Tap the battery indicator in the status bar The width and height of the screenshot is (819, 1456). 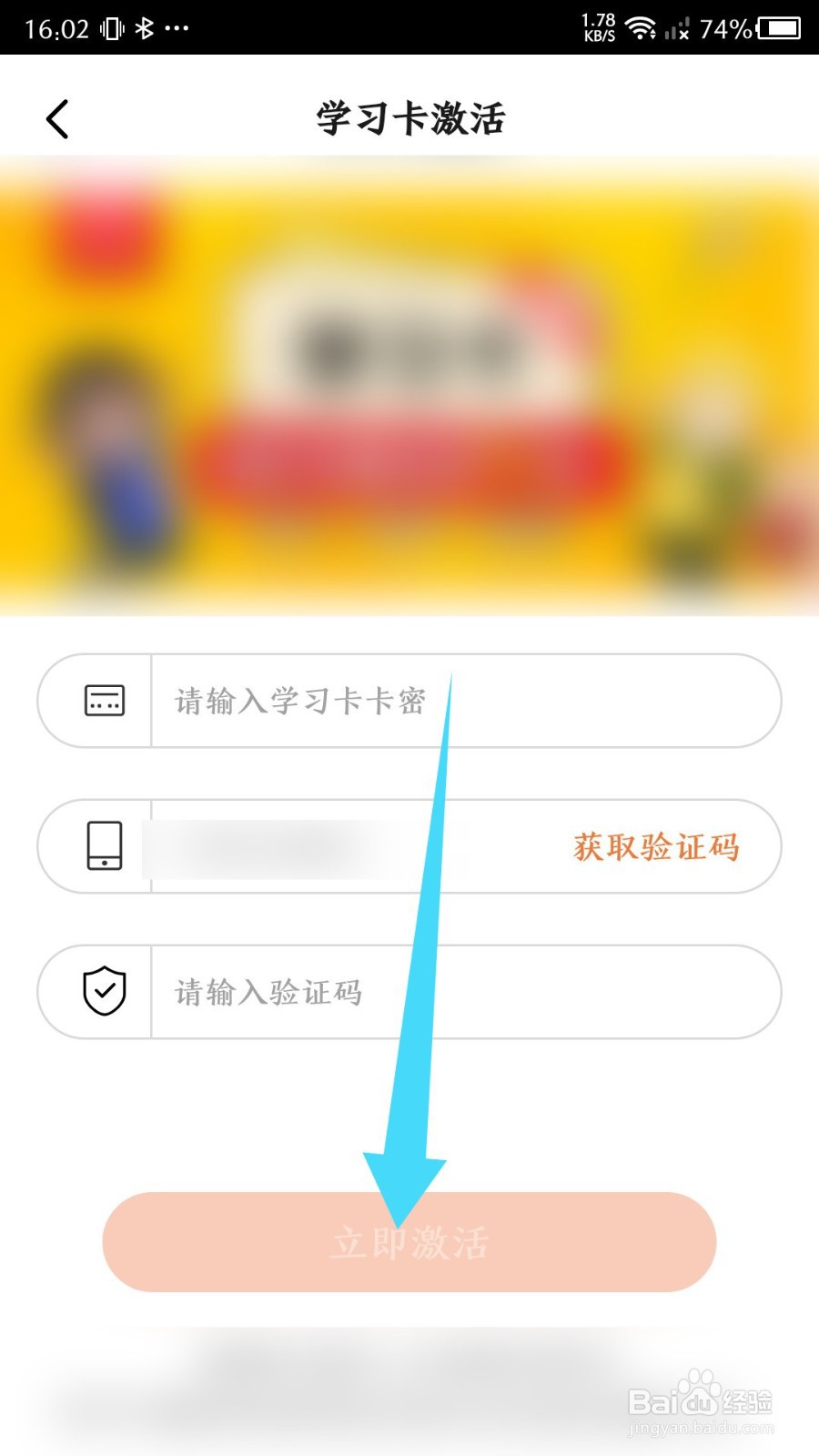pos(778,28)
